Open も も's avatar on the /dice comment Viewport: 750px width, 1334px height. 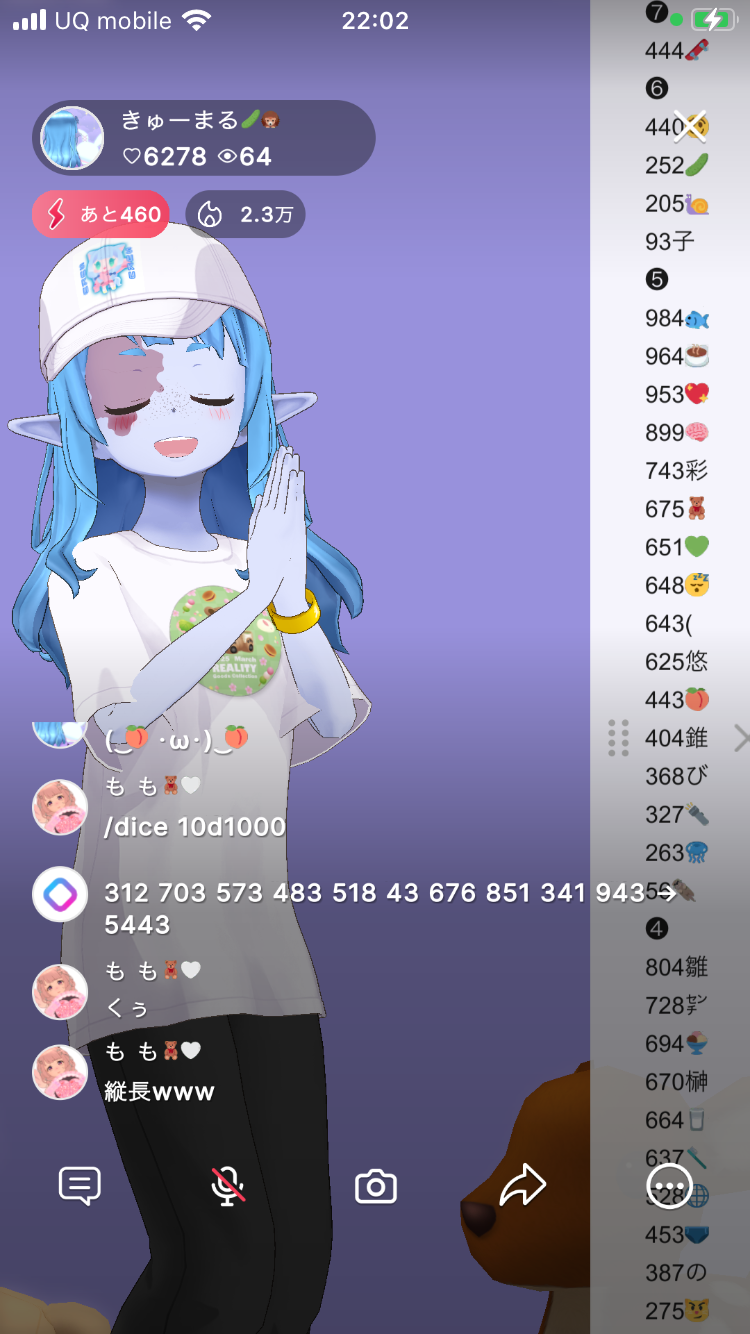(x=60, y=807)
